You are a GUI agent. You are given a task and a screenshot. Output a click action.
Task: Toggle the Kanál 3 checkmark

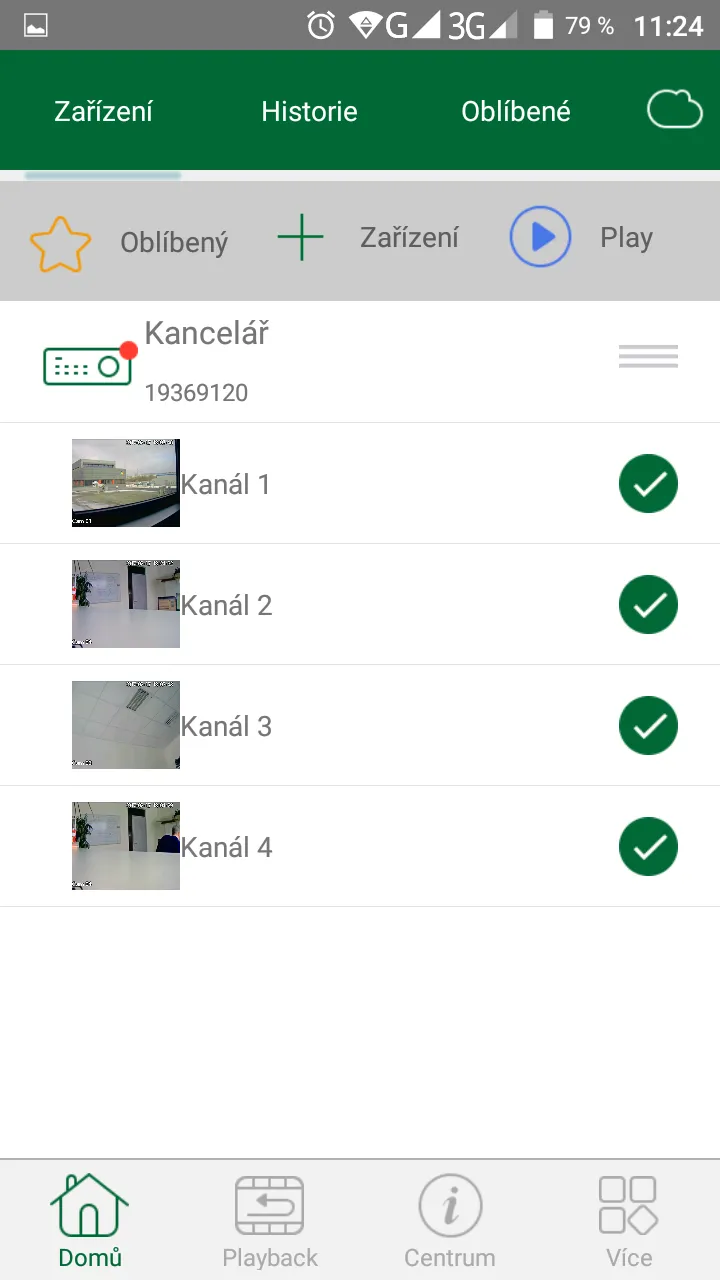(x=648, y=726)
